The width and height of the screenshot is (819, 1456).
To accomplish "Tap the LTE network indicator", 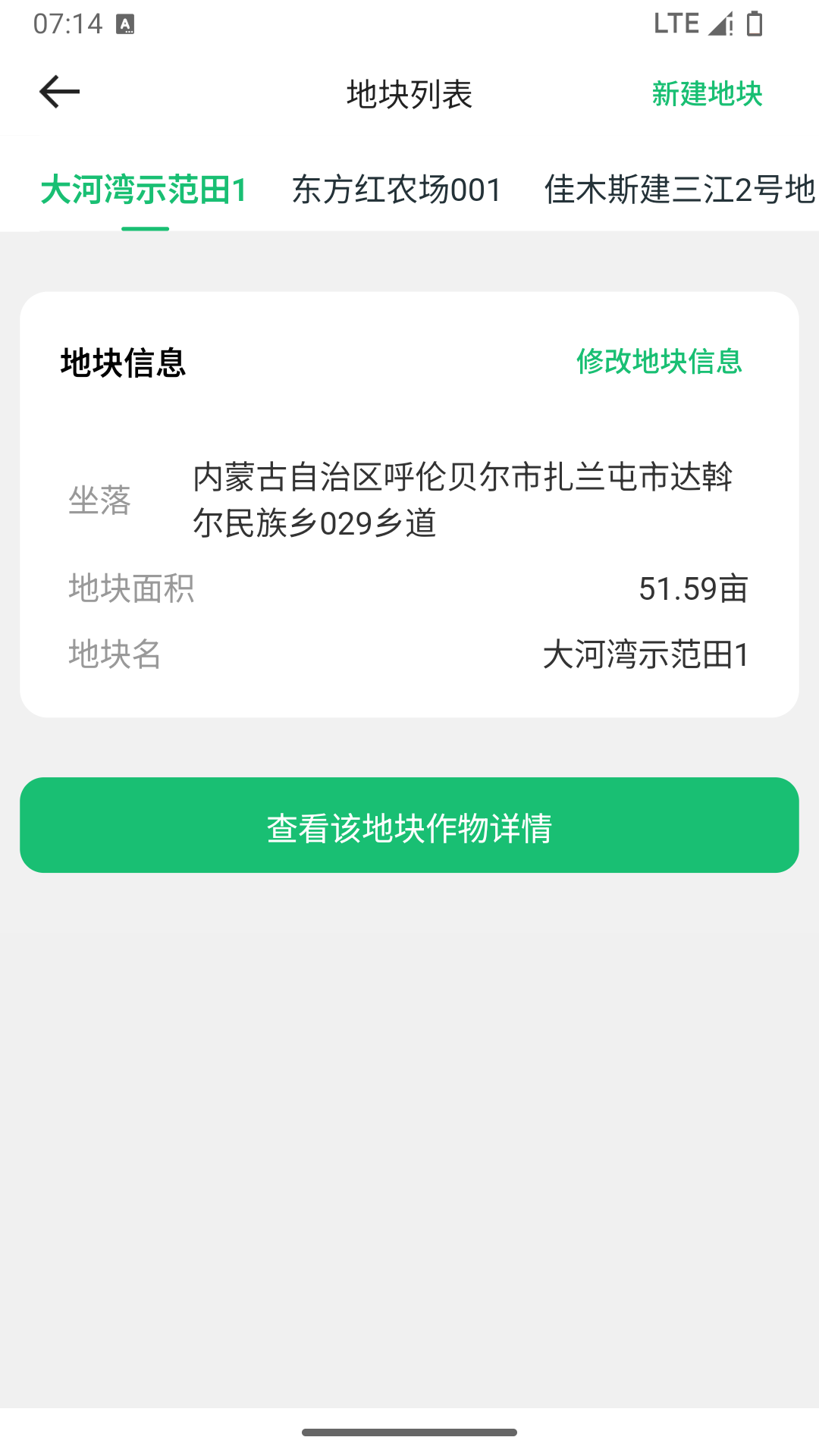I will pyautogui.click(x=677, y=22).
